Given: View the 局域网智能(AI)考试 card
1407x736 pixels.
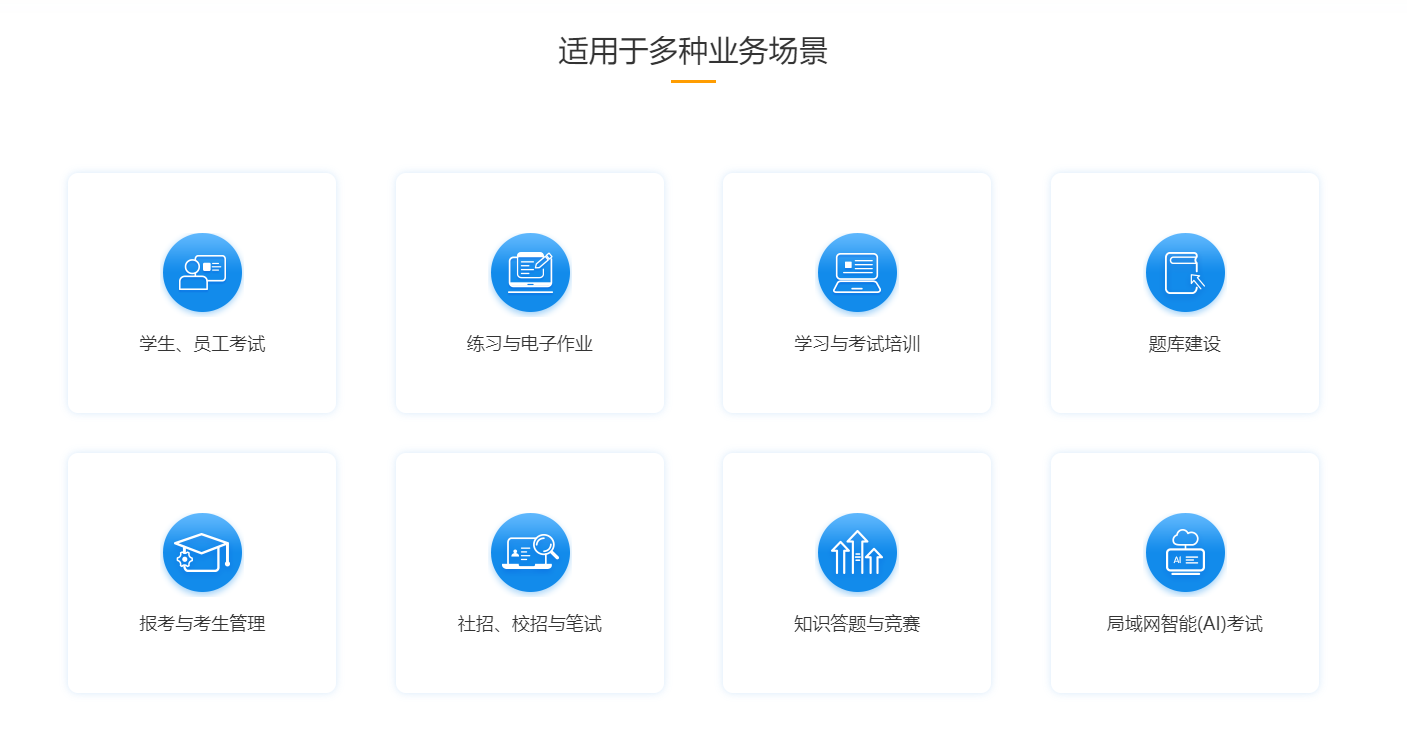Looking at the screenshot, I should pos(1185,573).
